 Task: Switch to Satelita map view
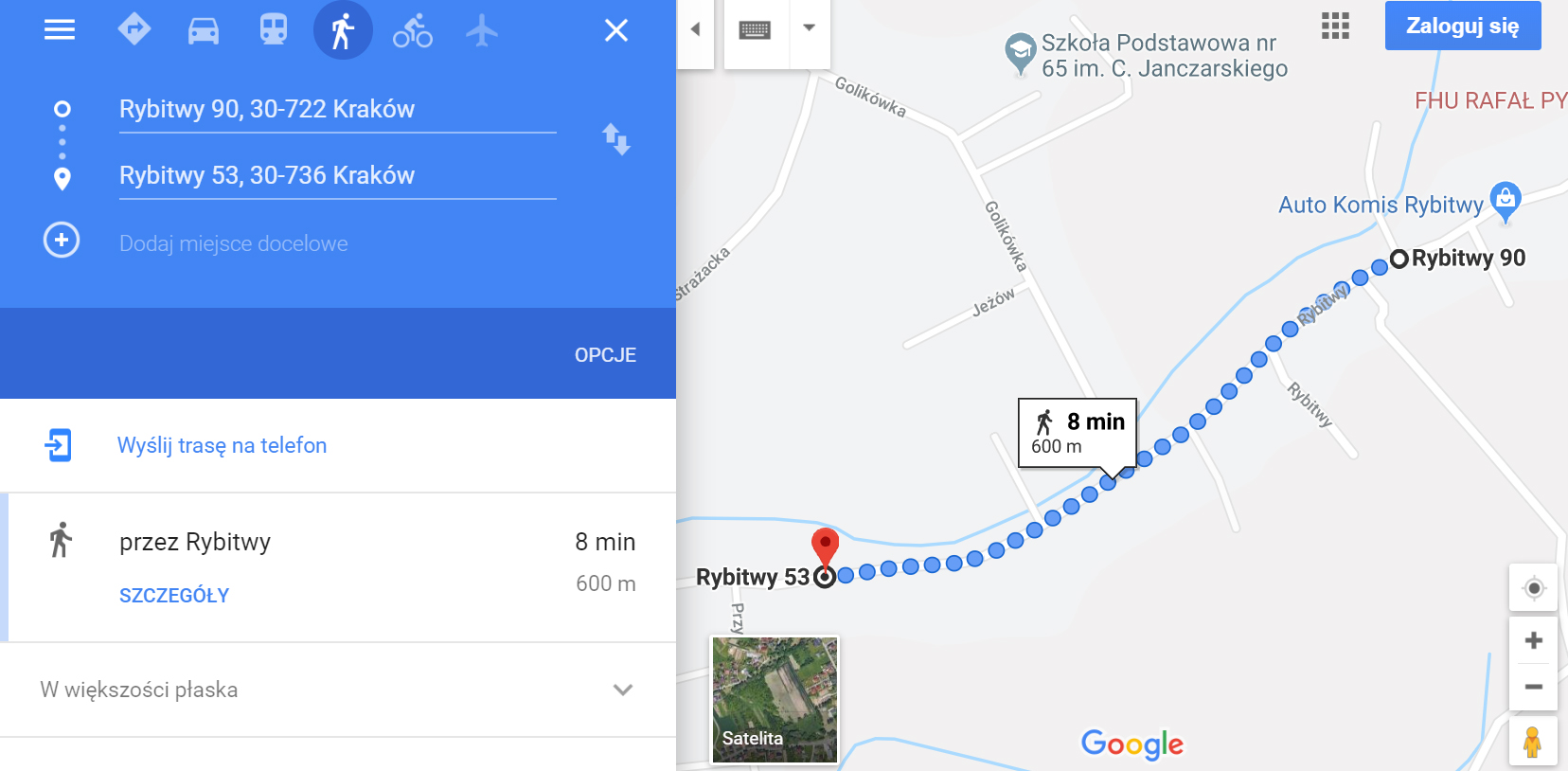(x=775, y=699)
